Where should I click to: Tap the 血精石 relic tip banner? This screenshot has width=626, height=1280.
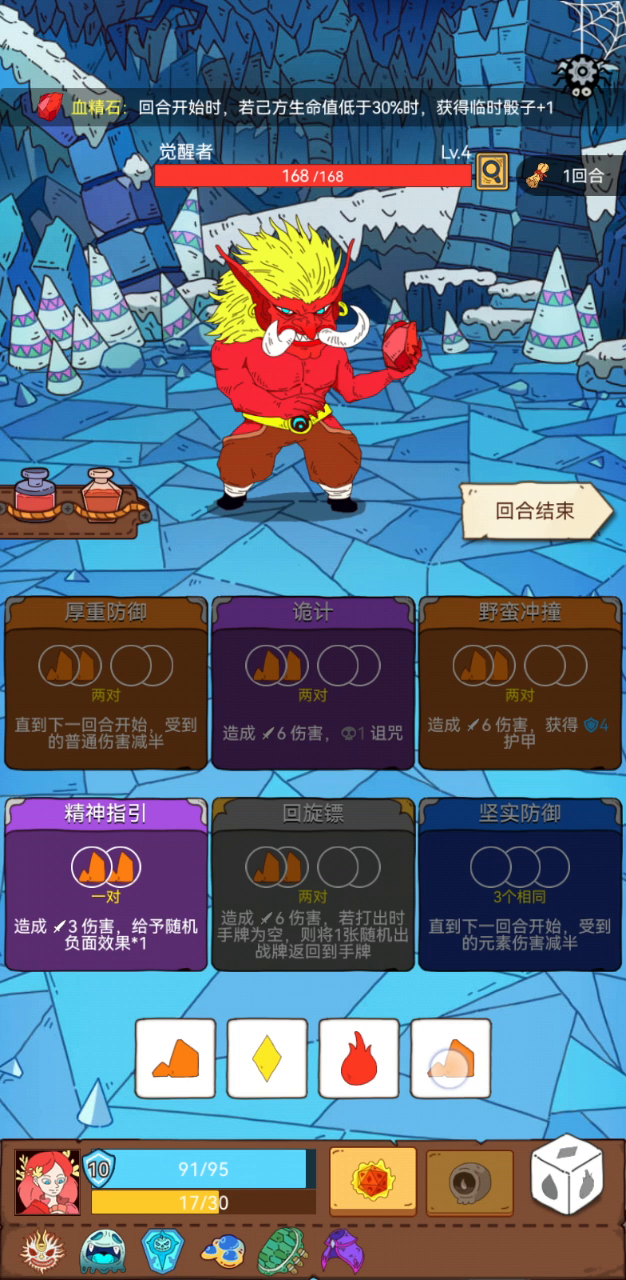pyautogui.click(x=296, y=107)
